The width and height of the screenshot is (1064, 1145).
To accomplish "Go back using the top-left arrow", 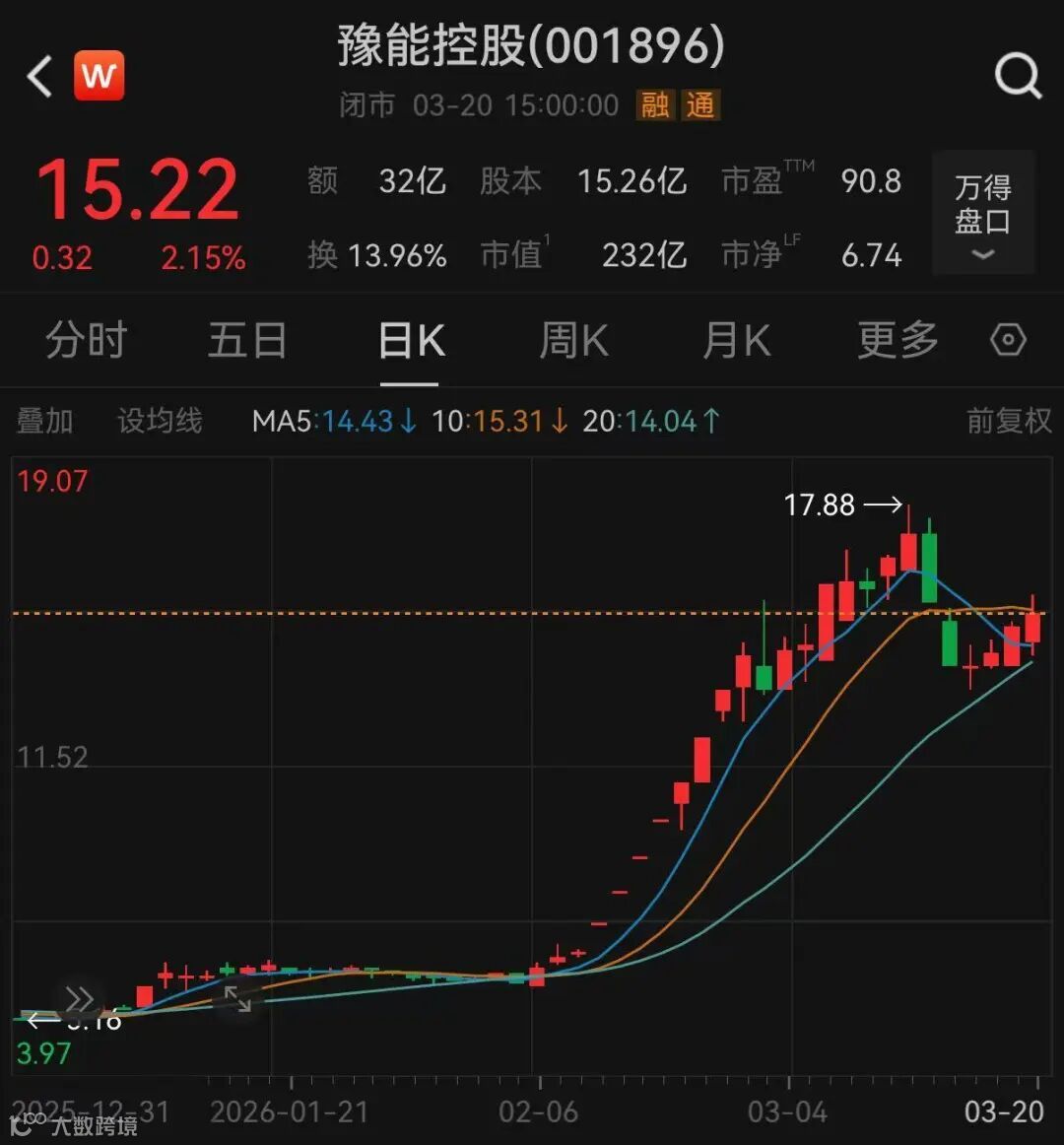I will click(39, 76).
